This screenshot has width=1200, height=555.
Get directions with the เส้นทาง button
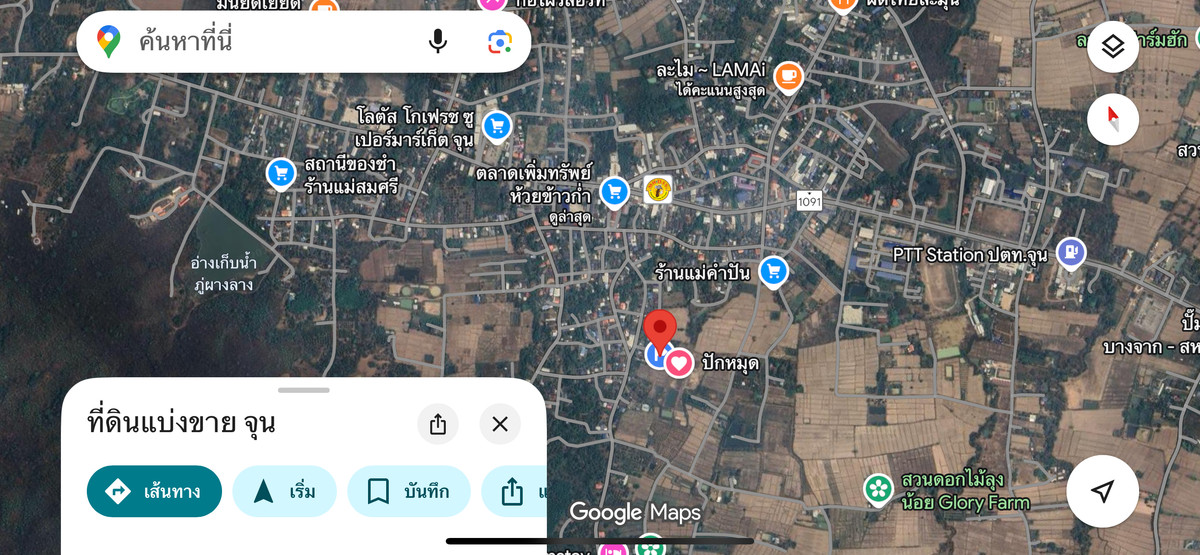point(154,491)
